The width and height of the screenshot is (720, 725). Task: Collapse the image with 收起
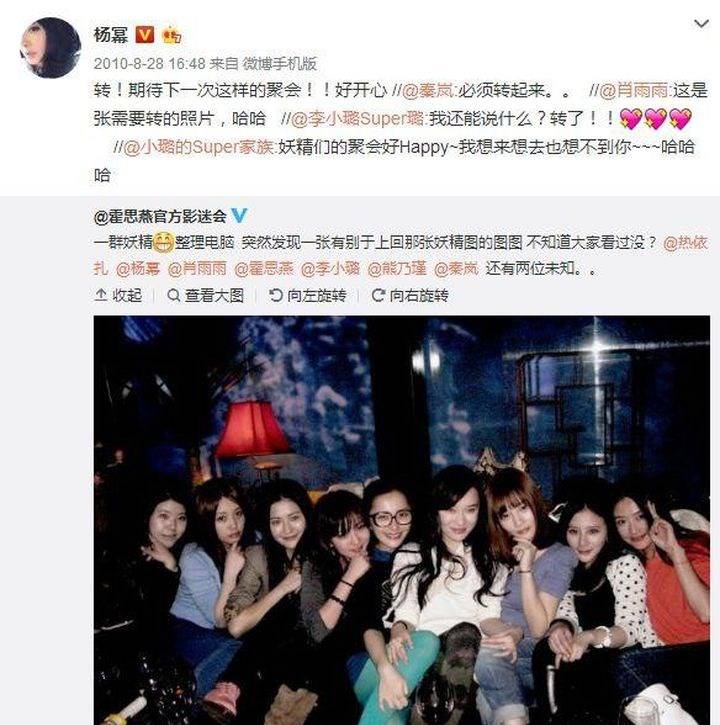click(119, 295)
